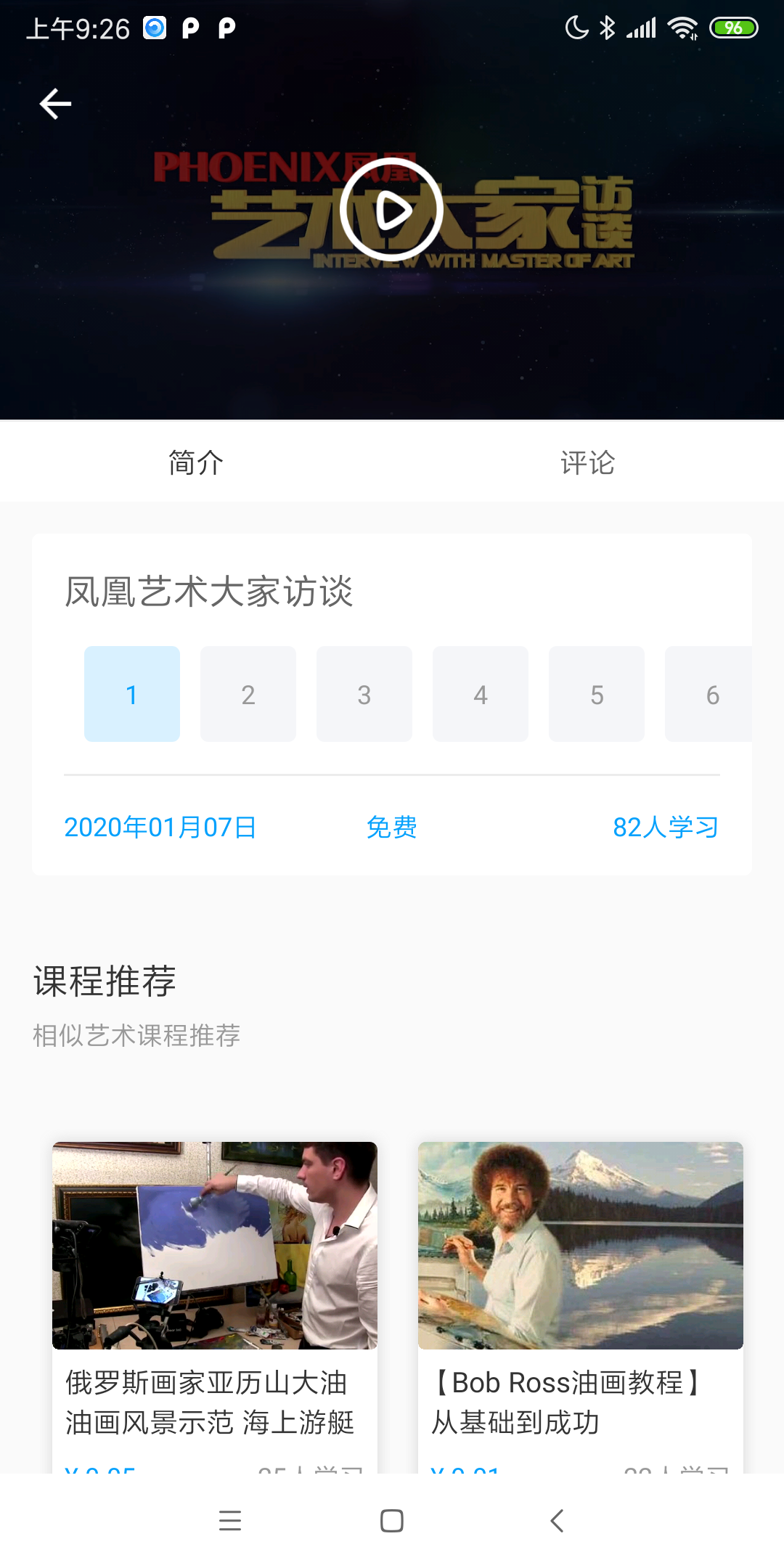This screenshot has height=1568, width=784.
Task: Tap the 免费 price label
Action: [x=391, y=826]
